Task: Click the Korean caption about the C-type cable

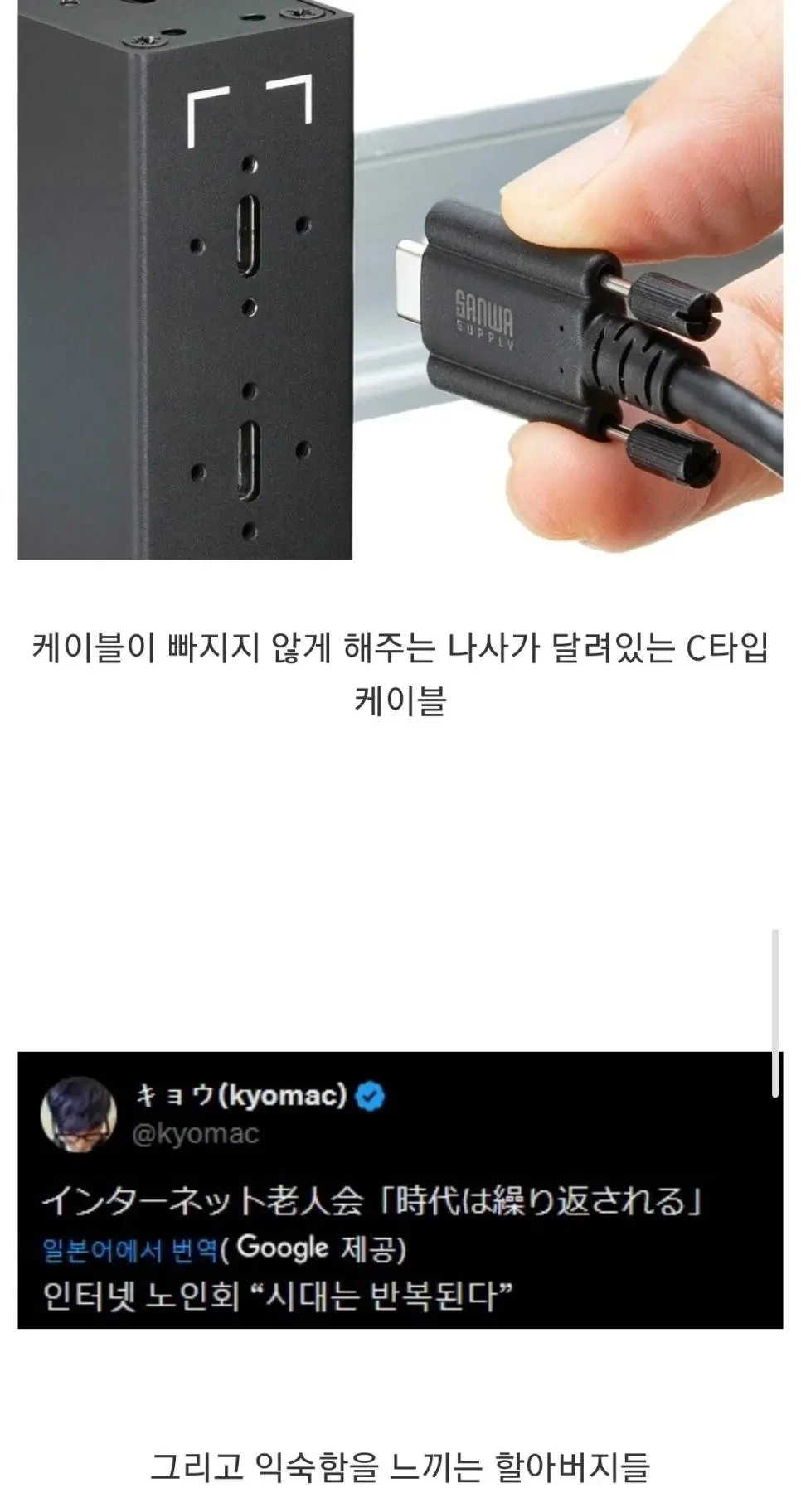Action: point(400,671)
